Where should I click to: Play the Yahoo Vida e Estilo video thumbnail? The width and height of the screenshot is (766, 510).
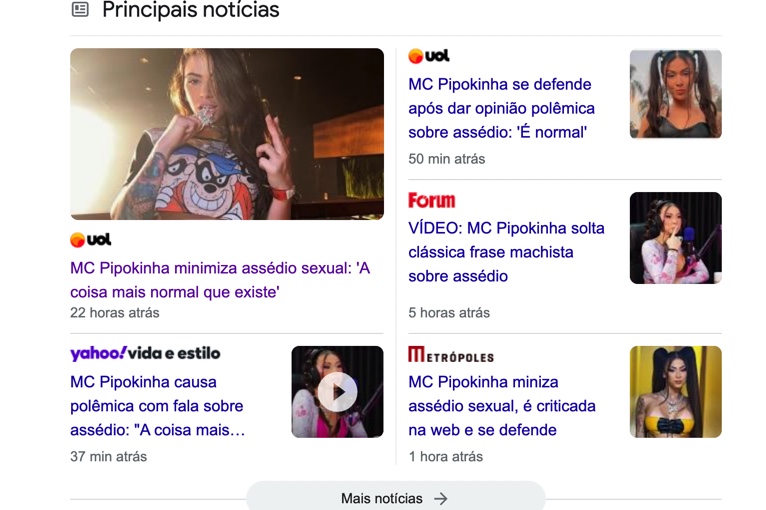coord(337,392)
